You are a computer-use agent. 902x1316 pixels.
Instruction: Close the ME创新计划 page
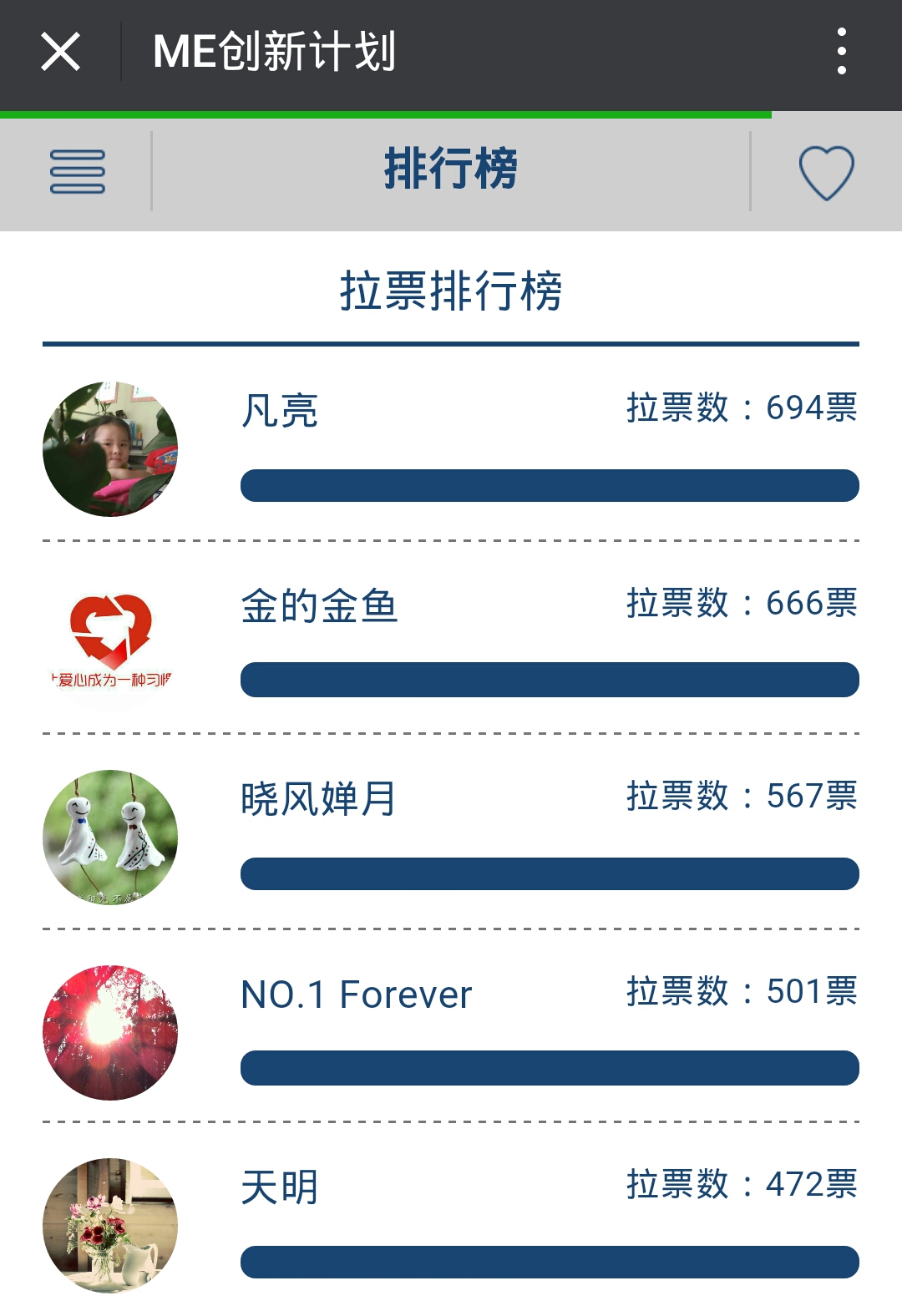[60, 52]
